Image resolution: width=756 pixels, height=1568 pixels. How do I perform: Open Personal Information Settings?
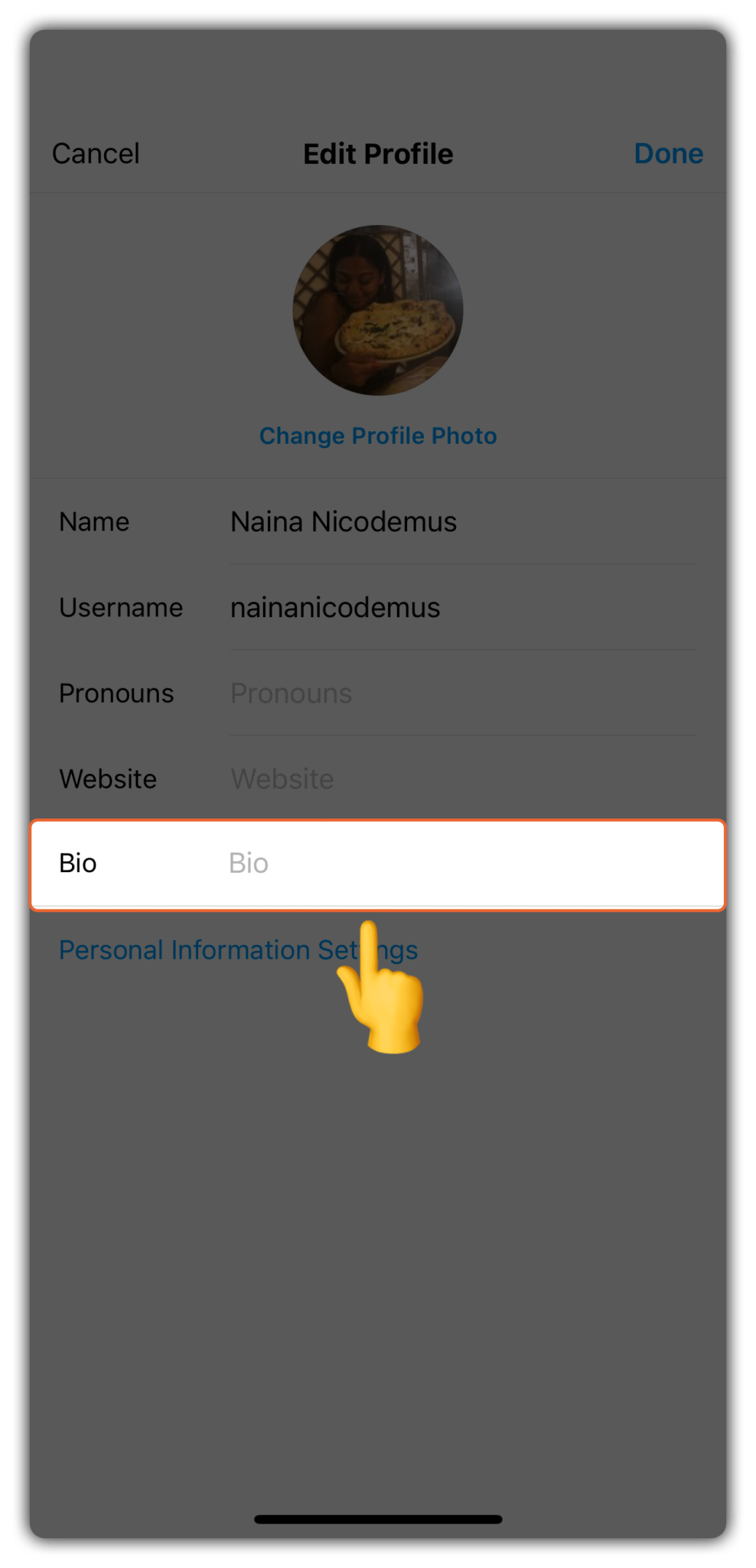(239, 950)
